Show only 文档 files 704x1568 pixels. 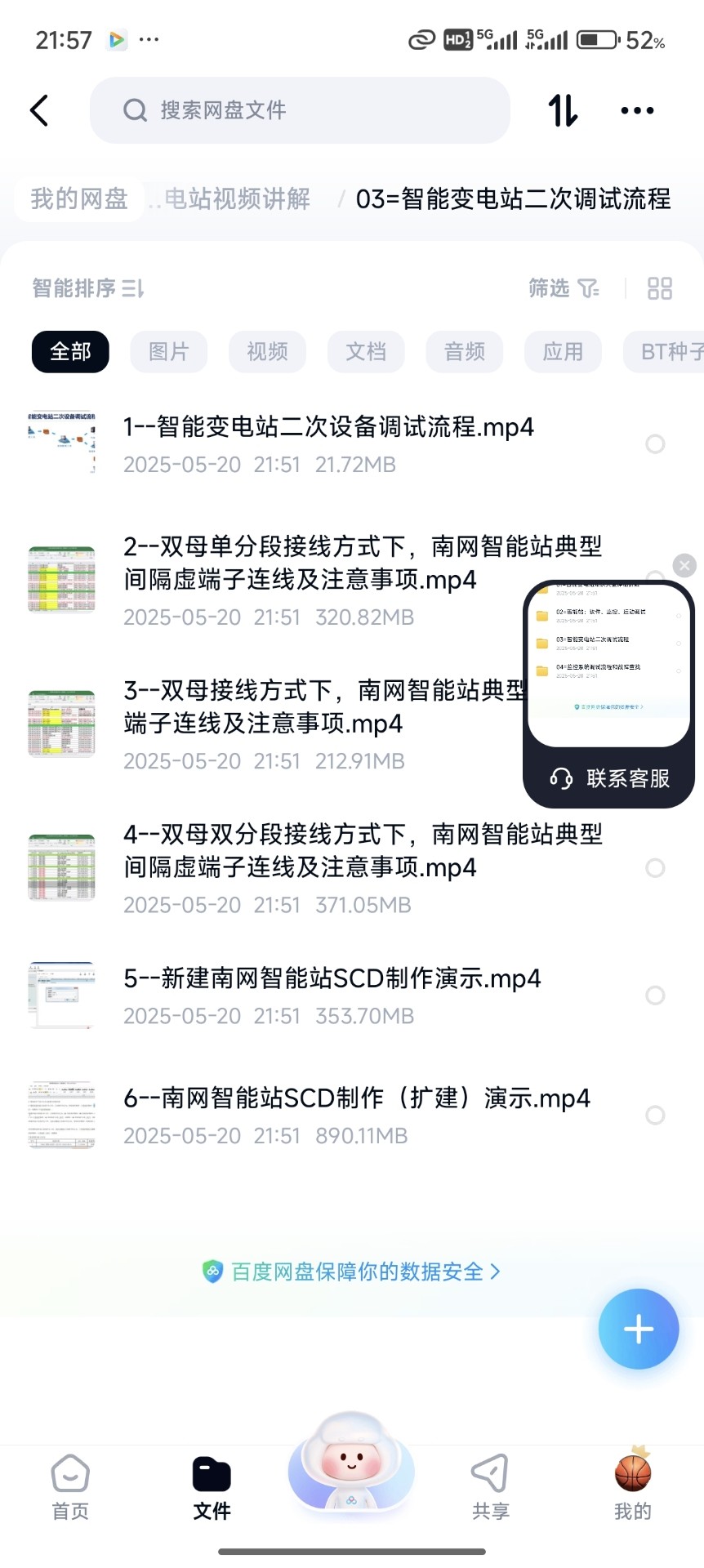tap(366, 352)
